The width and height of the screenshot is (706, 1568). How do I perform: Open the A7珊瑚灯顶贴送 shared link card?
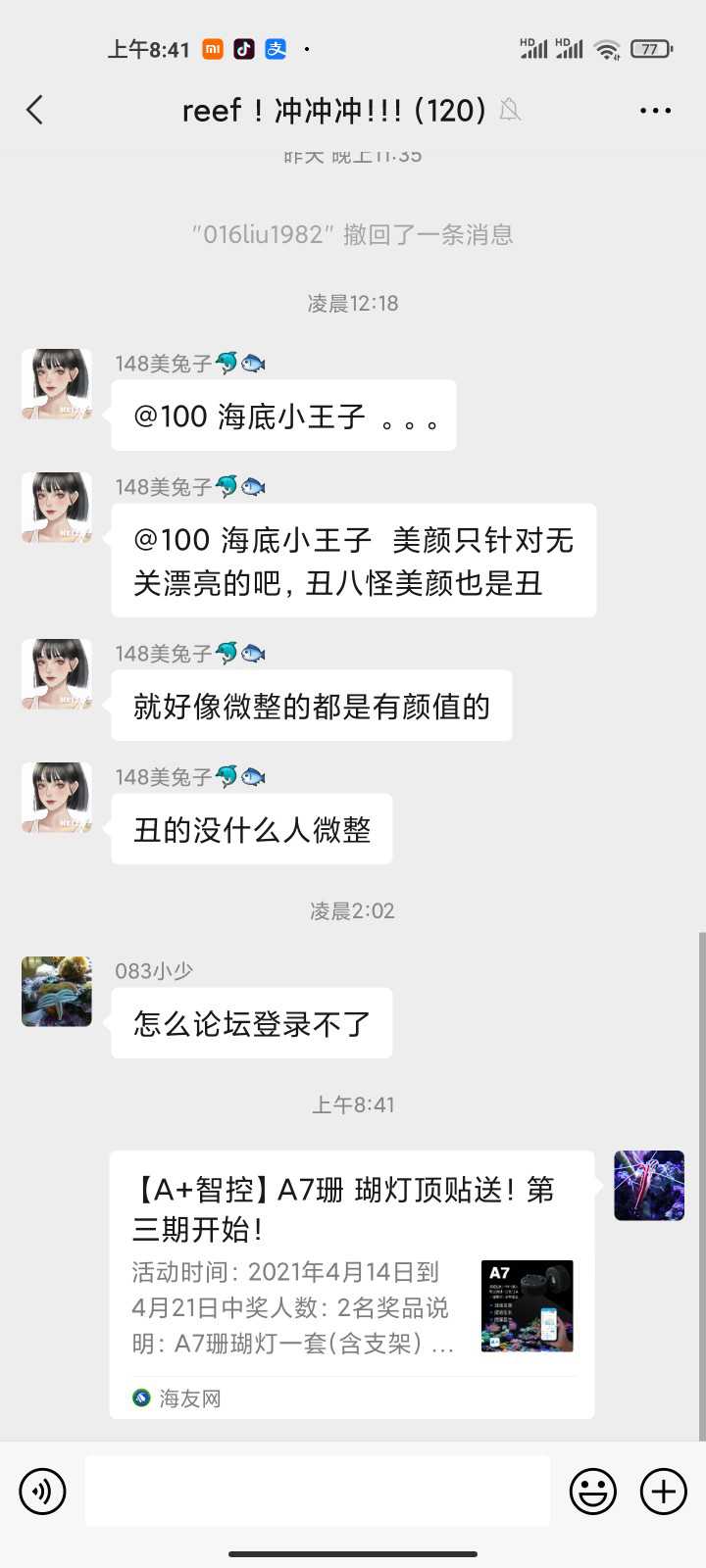point(351,1284)
